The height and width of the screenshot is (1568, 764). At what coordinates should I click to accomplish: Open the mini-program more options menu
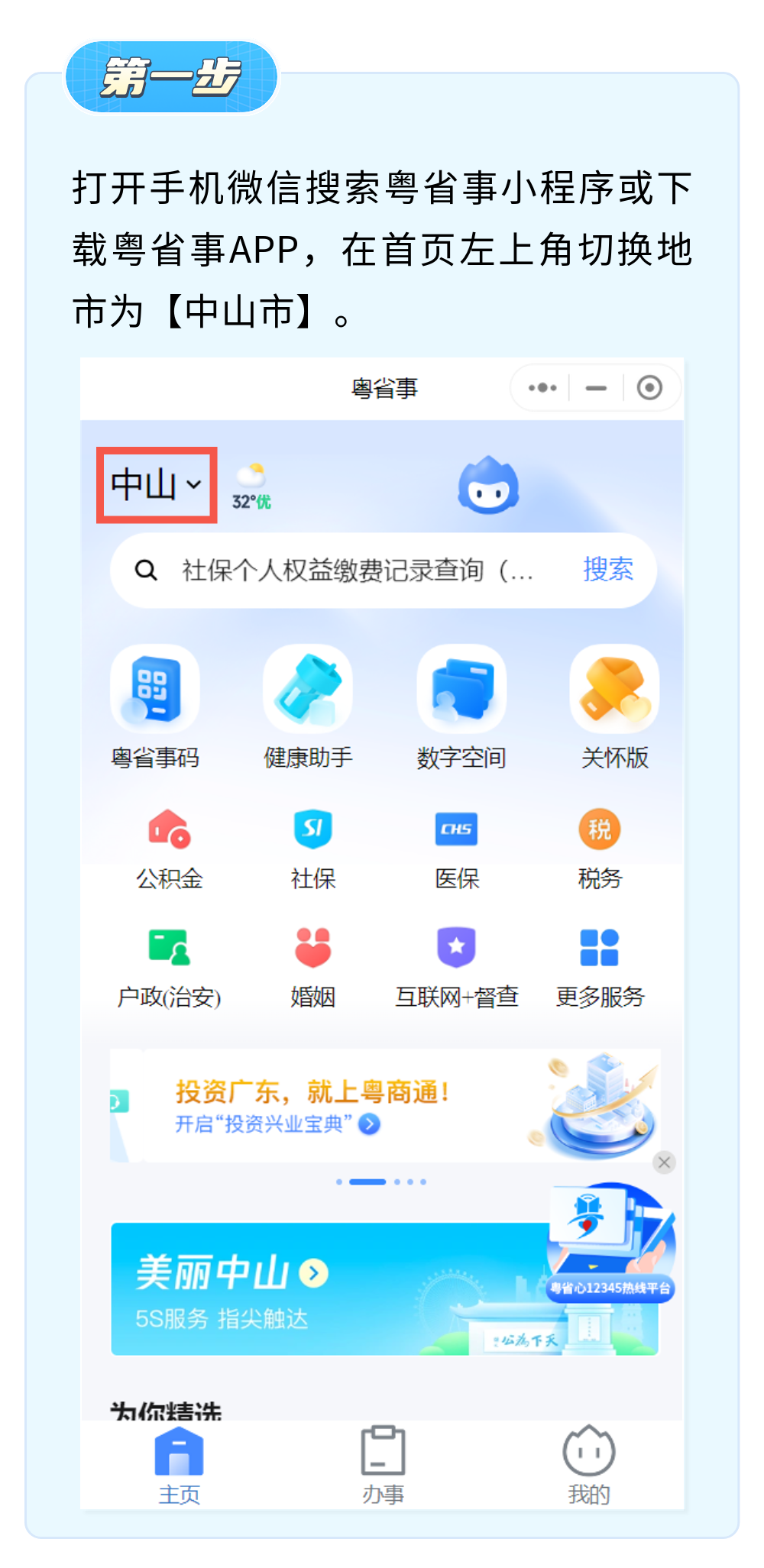pos(542,388)
